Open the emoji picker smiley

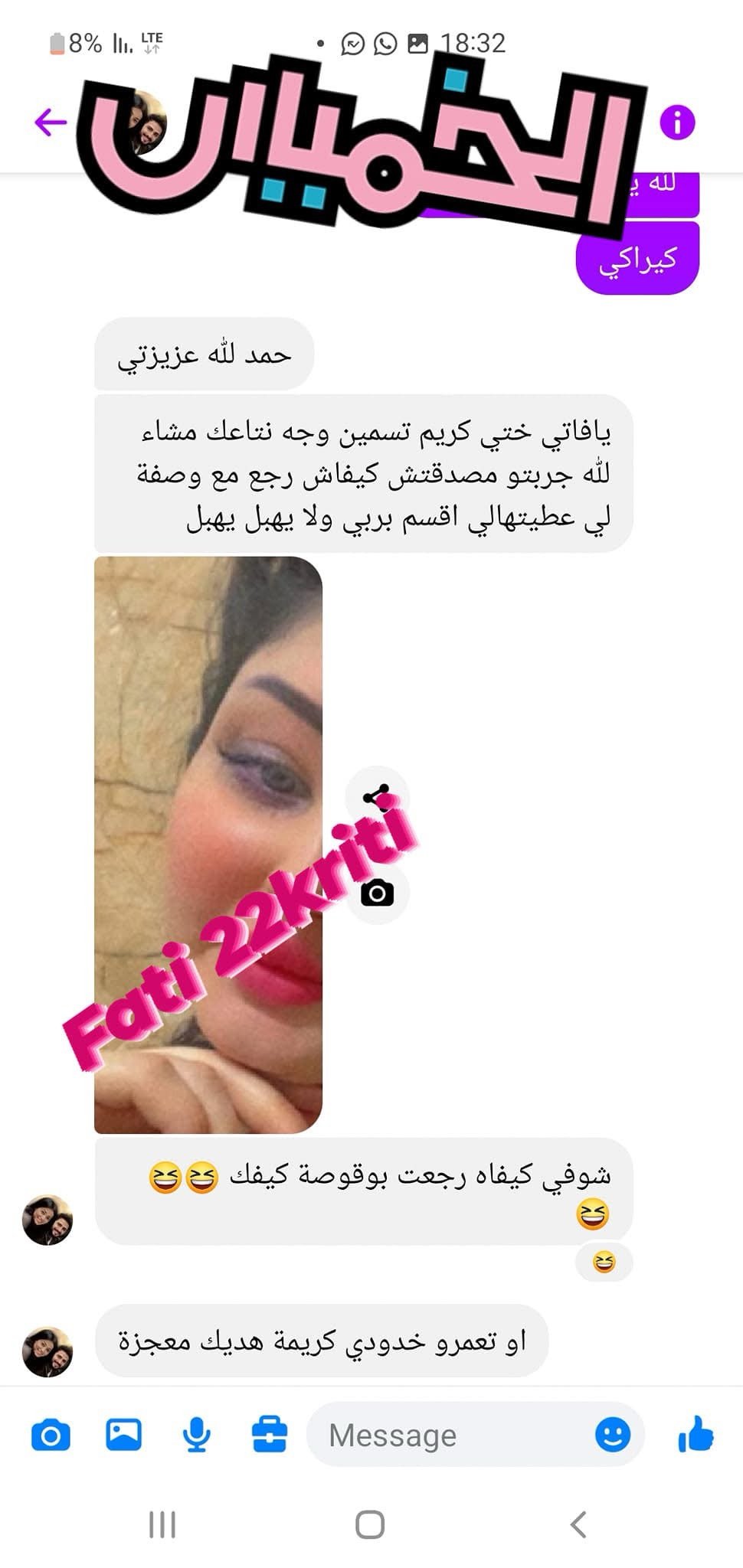[x=613, y=1435]
